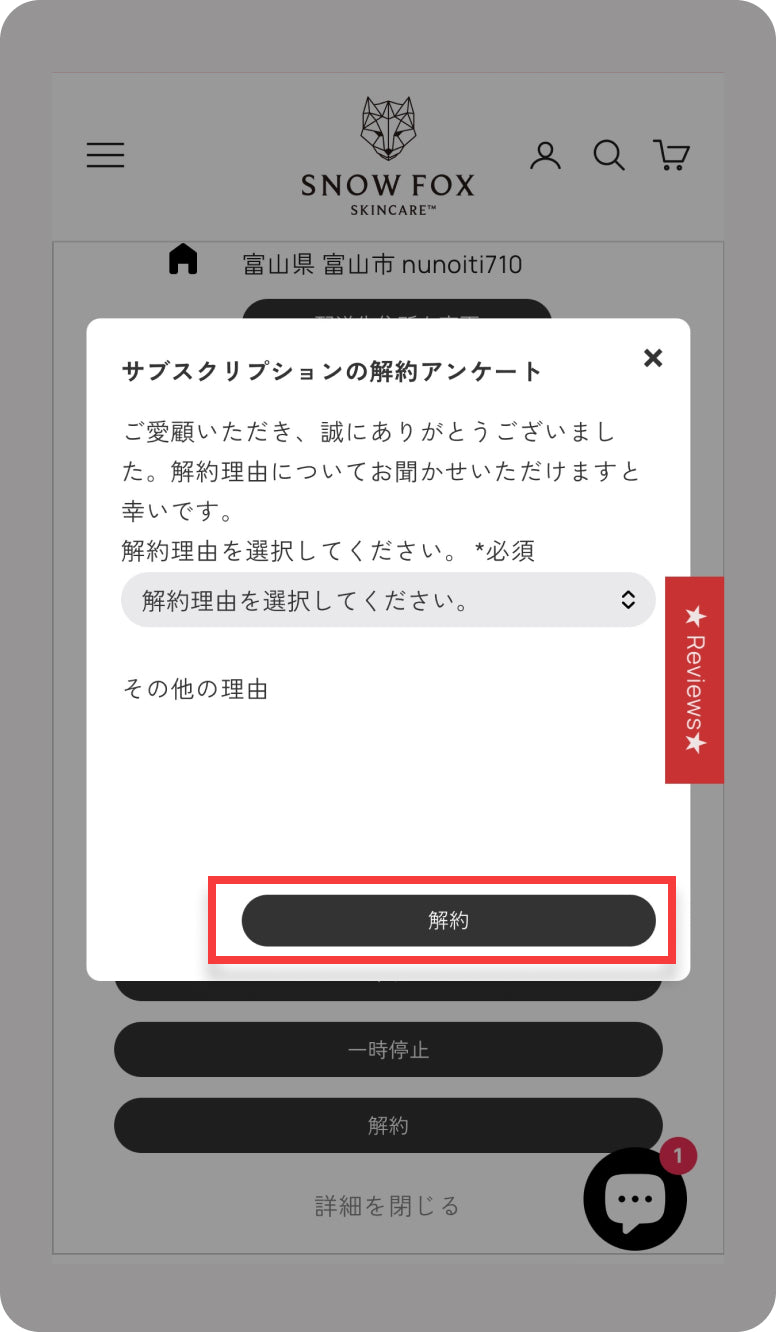
Task: Close the cancellation survey dialog
Action: [x=653, y=358]
